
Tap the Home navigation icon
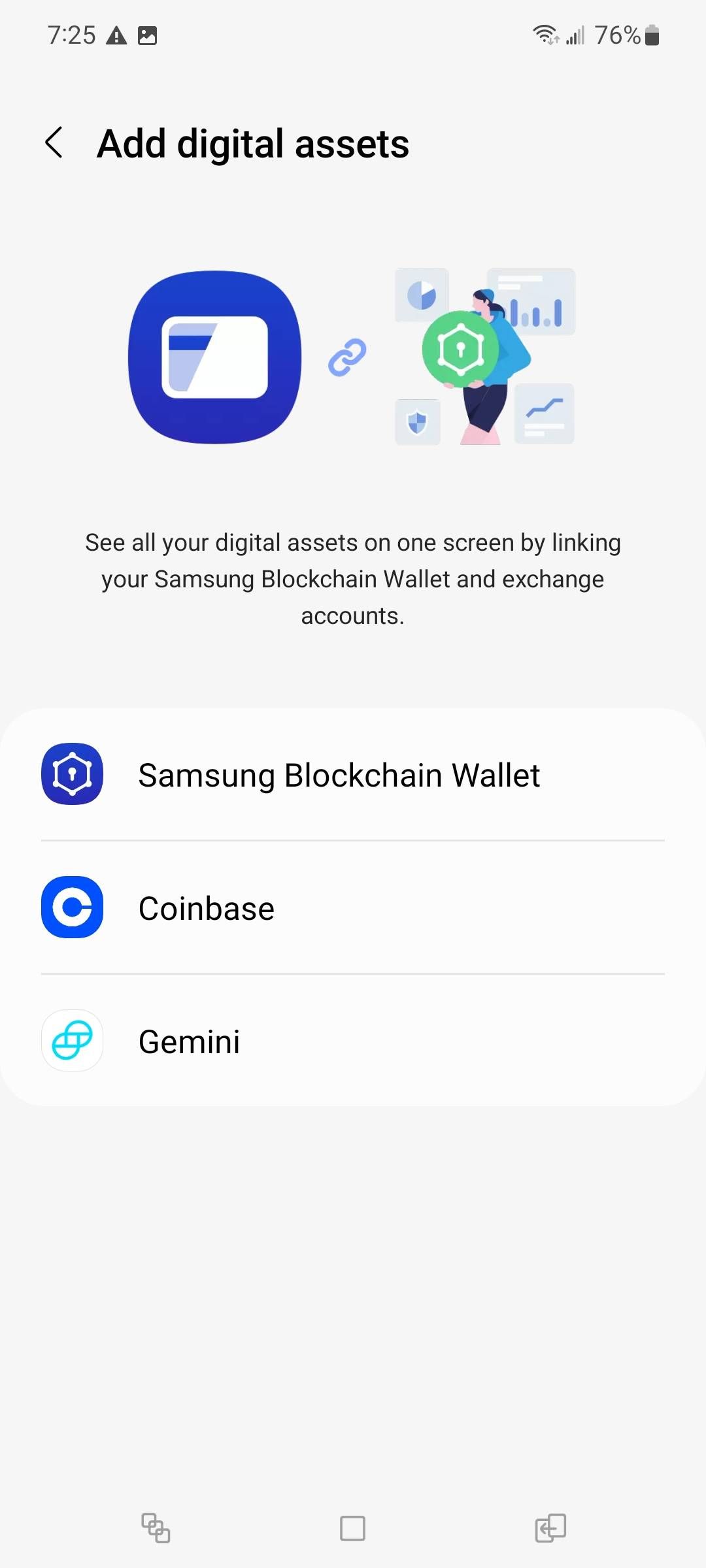point(352,1528)
